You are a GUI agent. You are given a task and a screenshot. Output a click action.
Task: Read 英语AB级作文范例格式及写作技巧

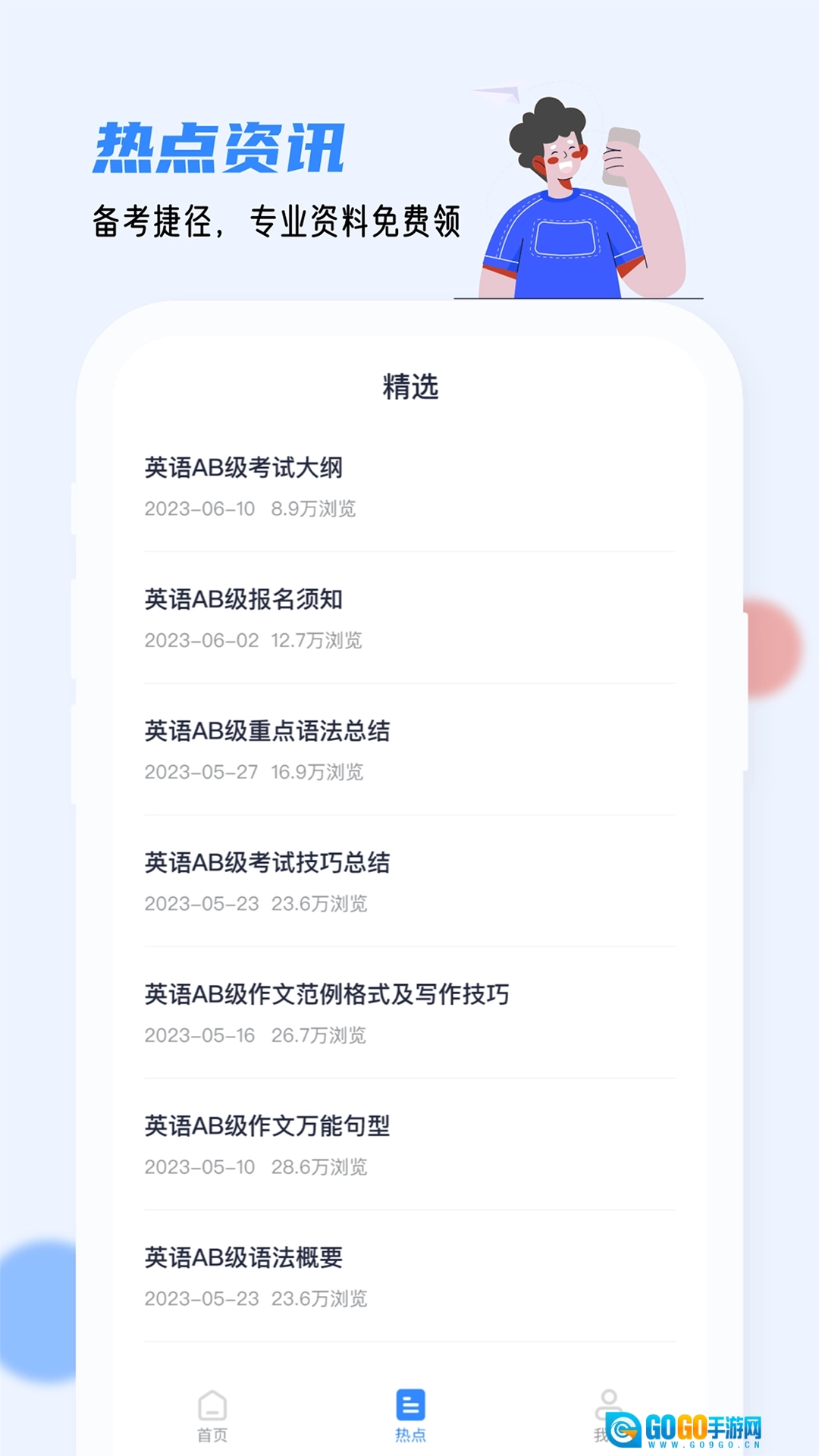(328, 995)
